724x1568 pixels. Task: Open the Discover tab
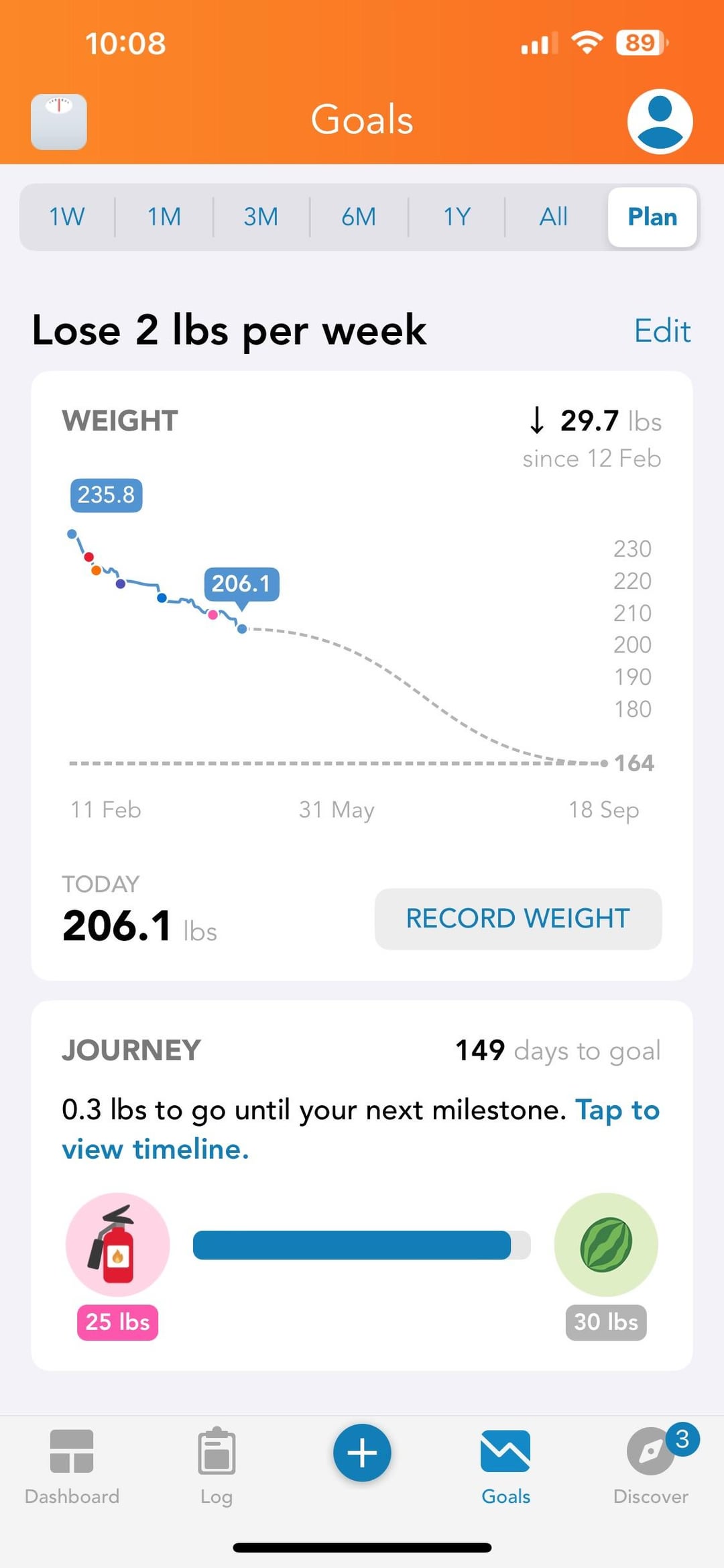pyautogui.click(x=651, y=1467)
